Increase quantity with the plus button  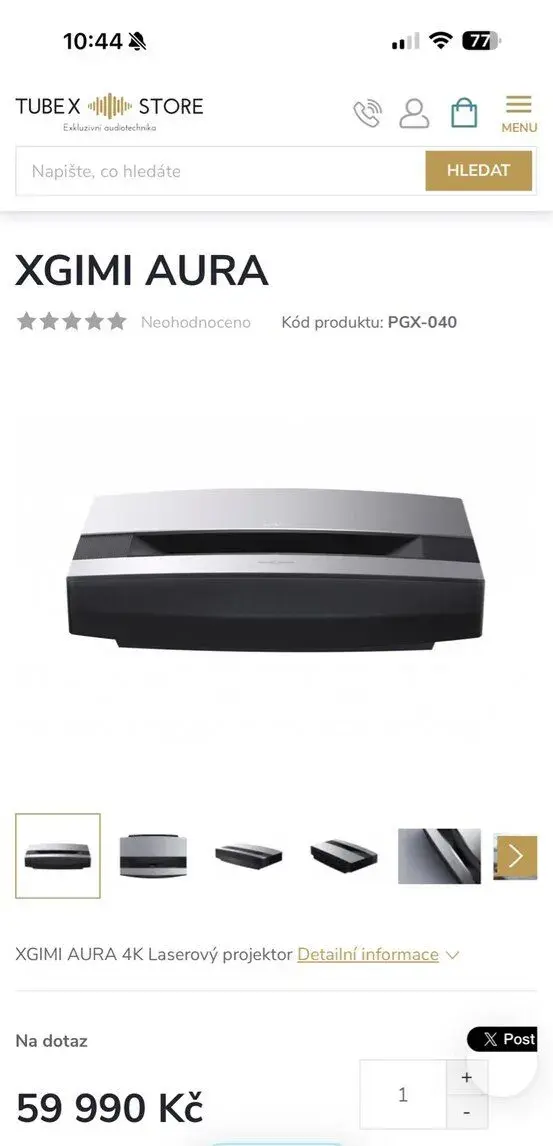(x=467, y=1077)
